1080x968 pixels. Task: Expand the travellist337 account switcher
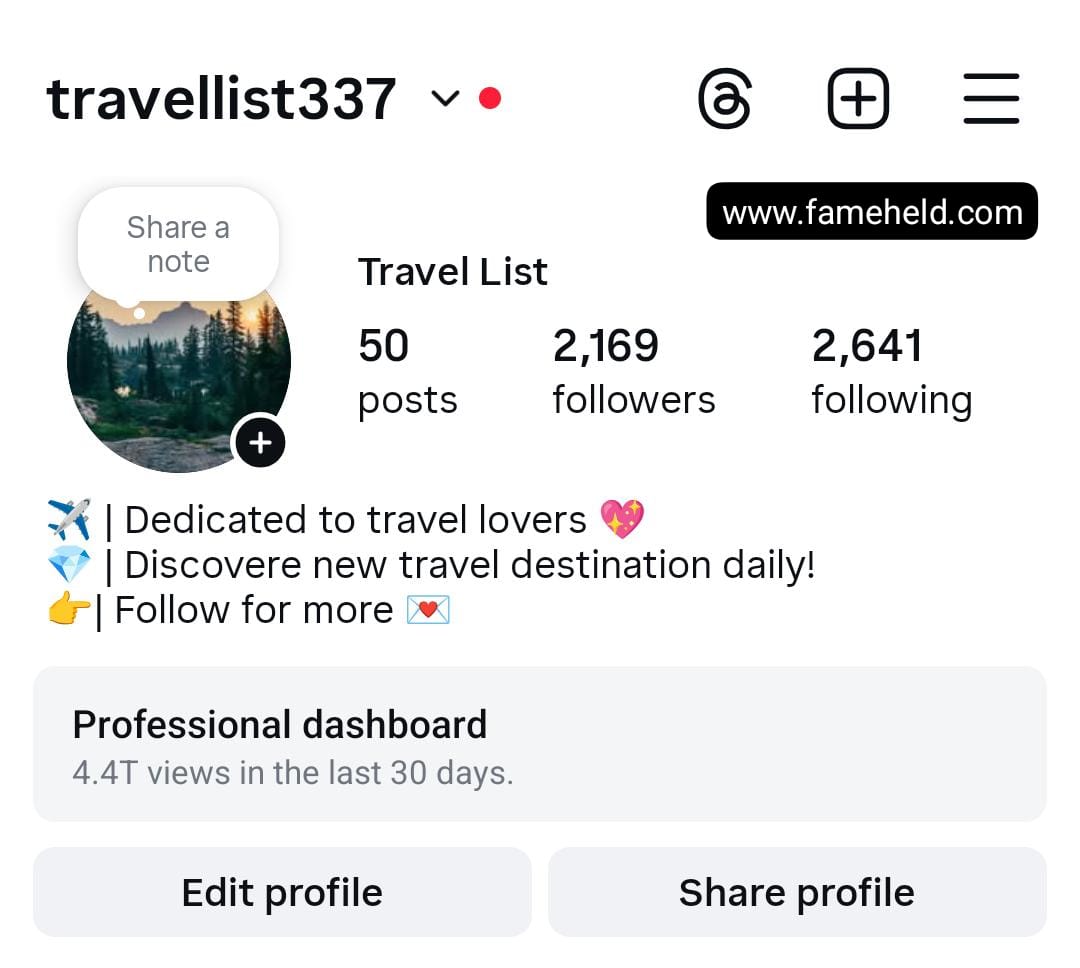coord(444,99)
